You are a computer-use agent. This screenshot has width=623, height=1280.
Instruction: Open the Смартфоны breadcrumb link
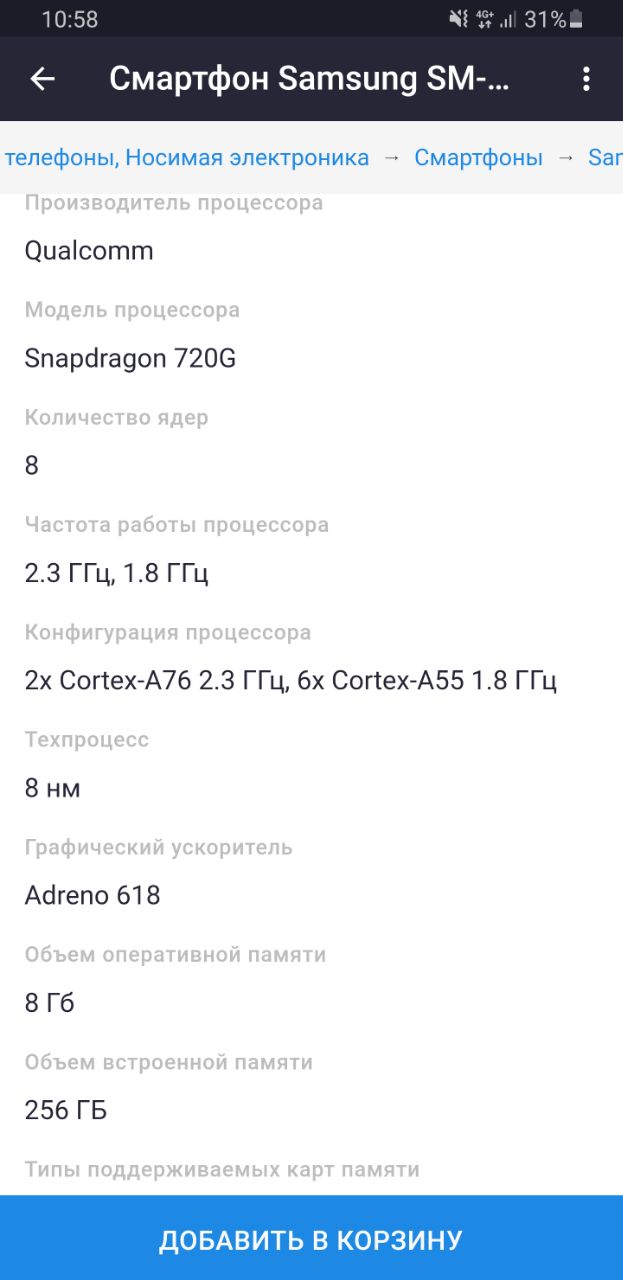point(479,157)
